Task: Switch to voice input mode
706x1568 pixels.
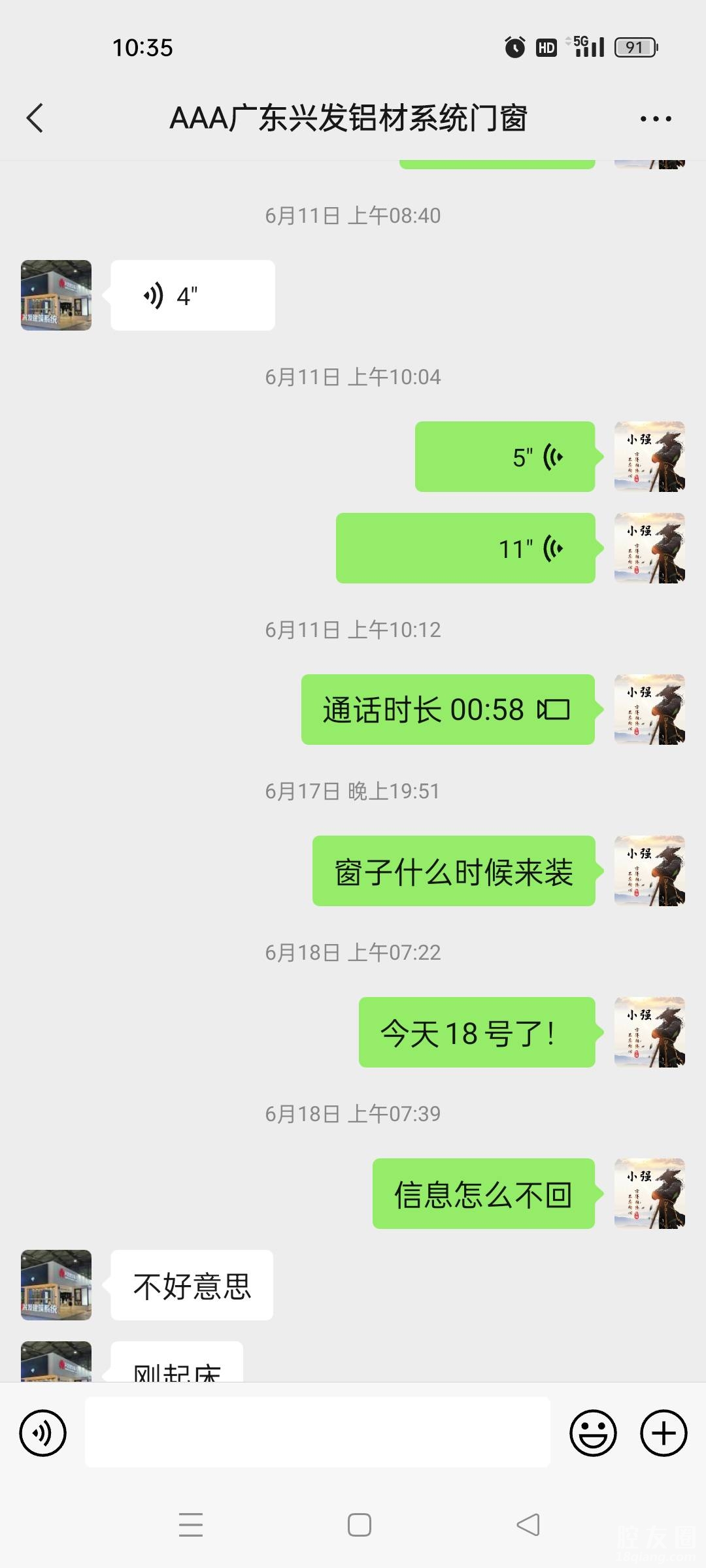Action: 43,1433
